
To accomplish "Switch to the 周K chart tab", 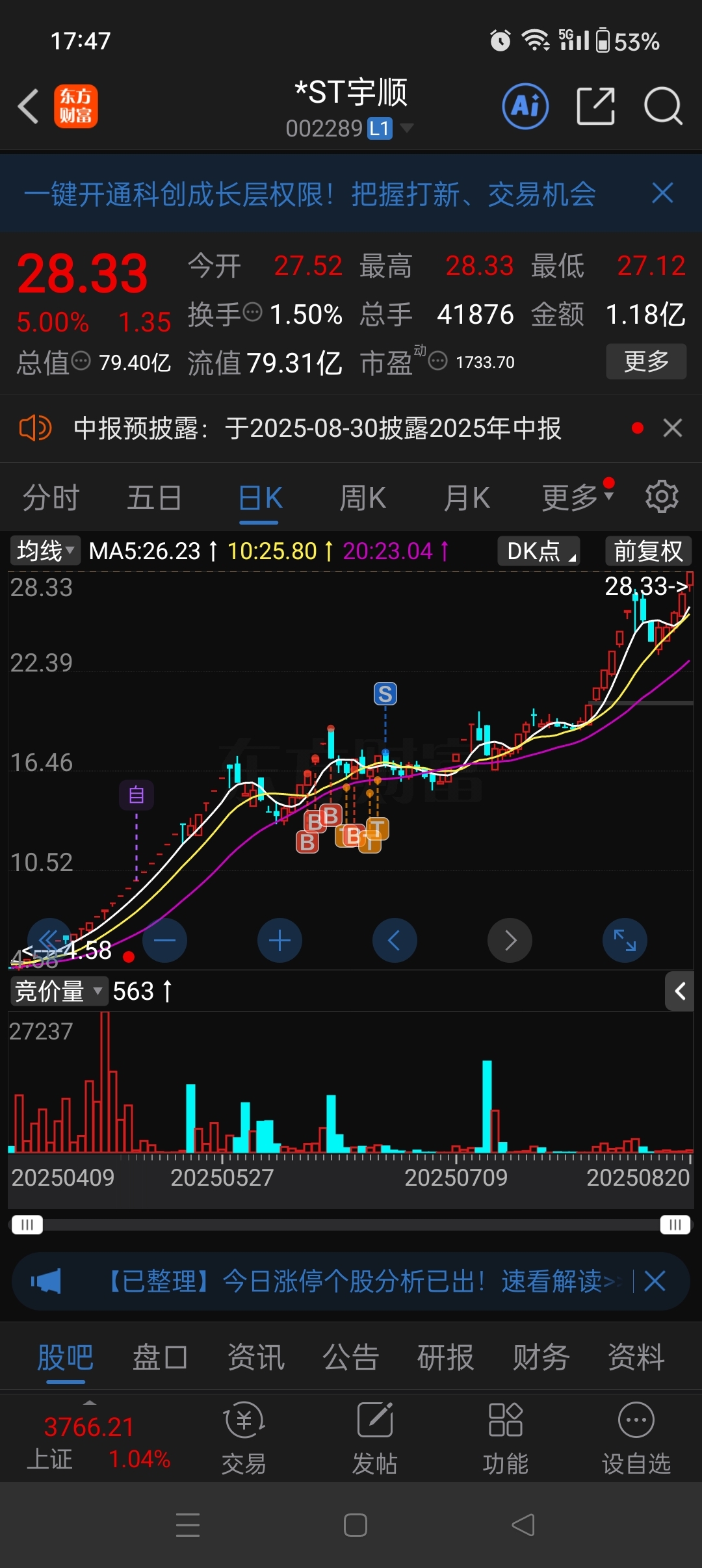I will point(363,498).
